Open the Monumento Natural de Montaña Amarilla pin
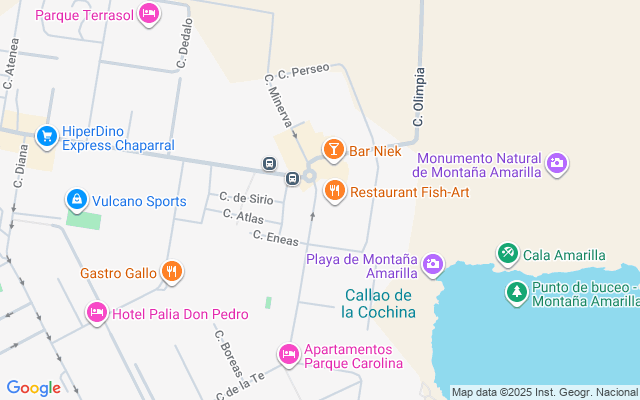The image size is (640, 400). click(557, 163)
